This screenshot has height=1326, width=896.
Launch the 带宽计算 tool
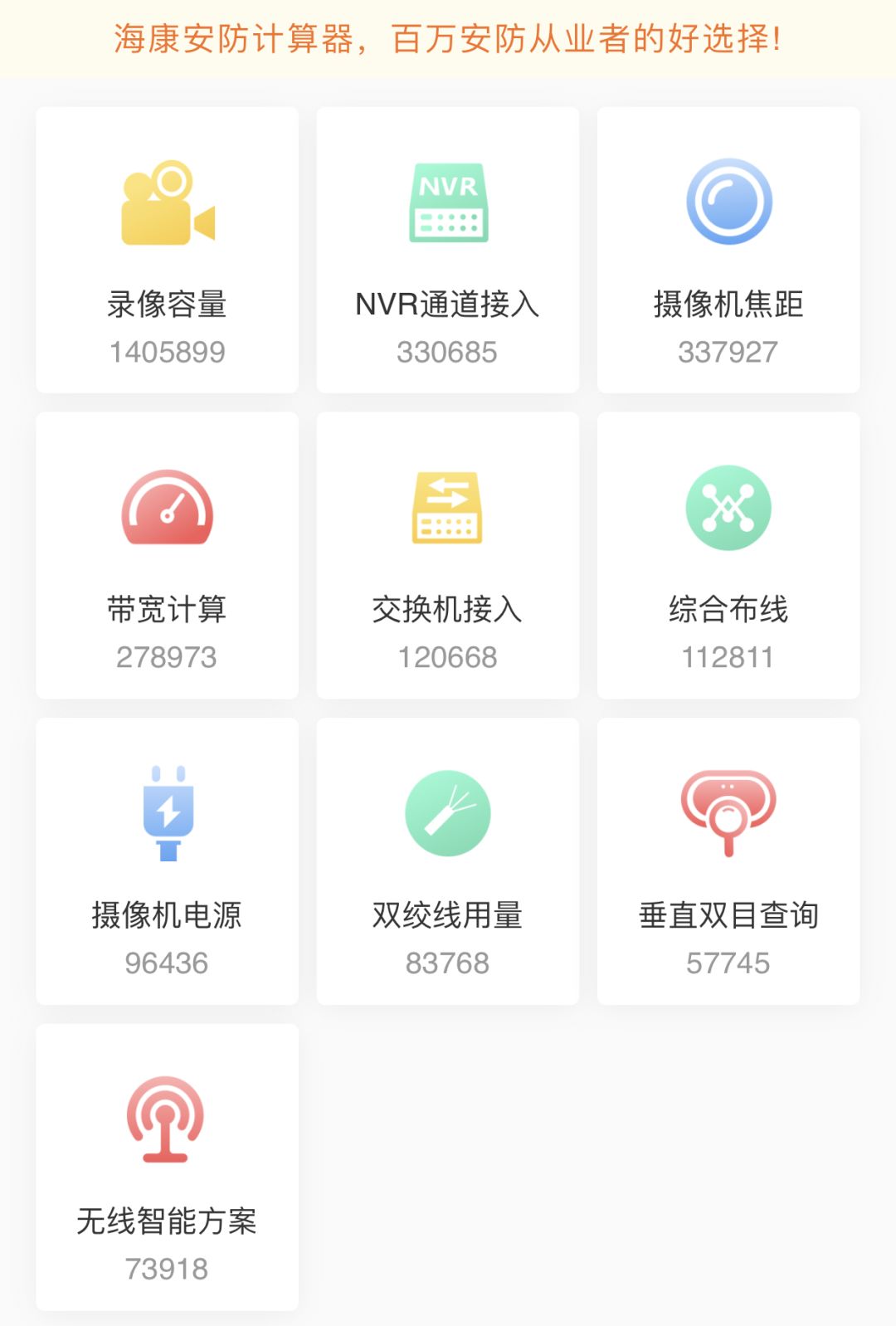click(167, 555)
